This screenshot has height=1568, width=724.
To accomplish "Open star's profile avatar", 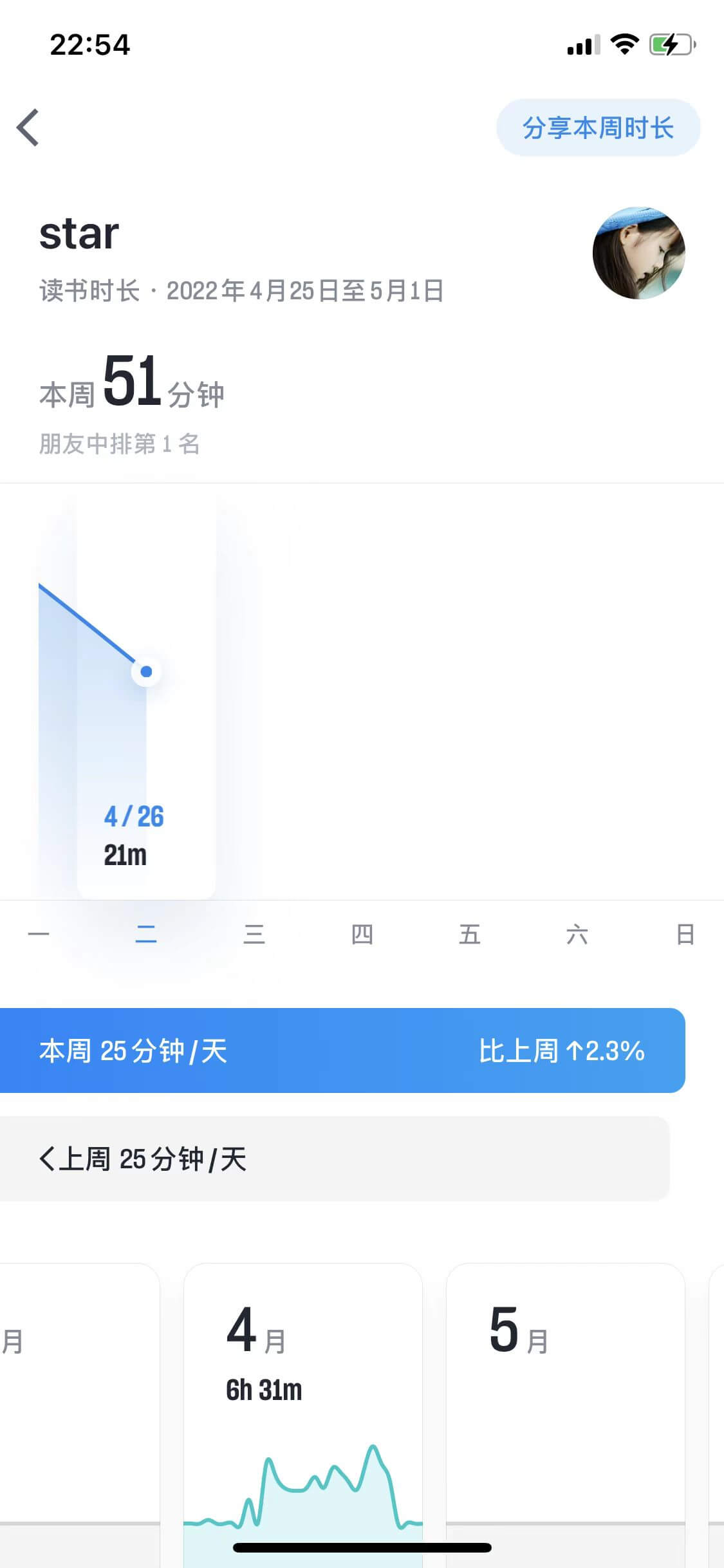I will click(x=638, y=253).
